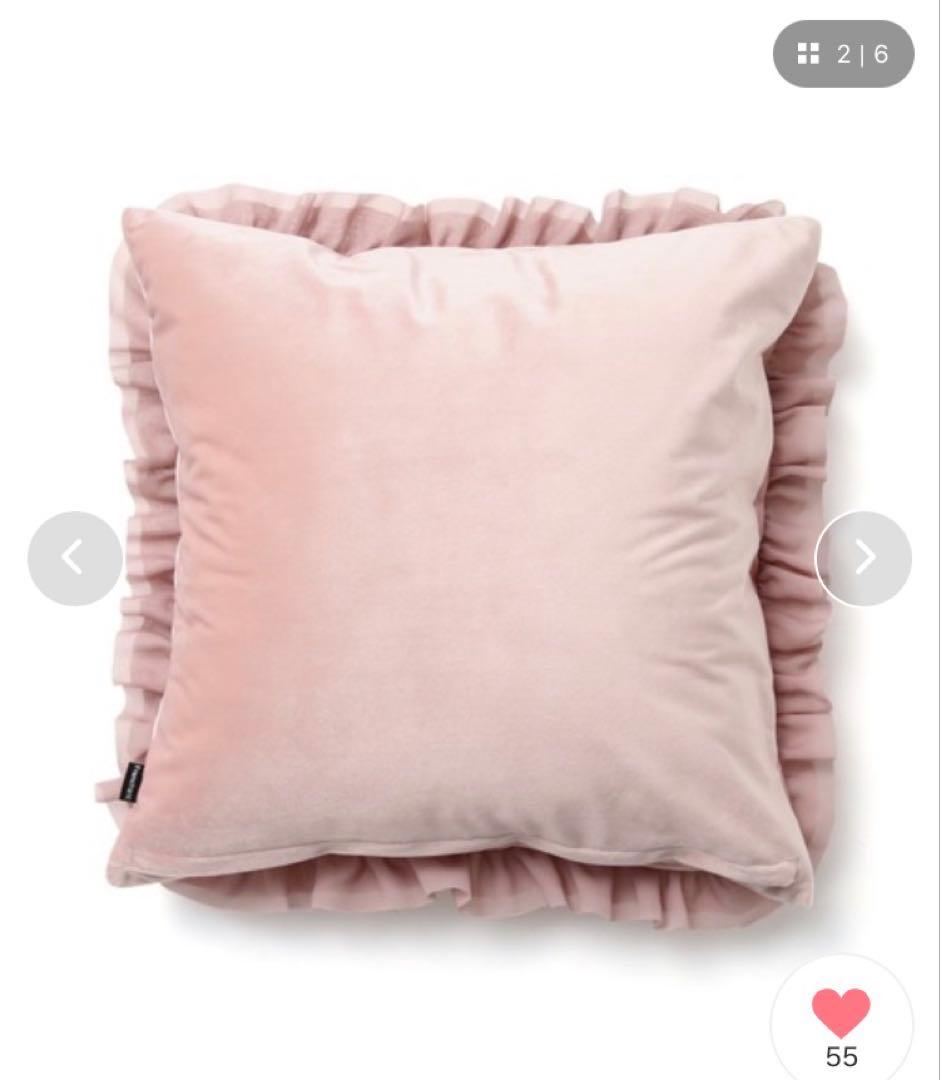Like this item with the heart button
This screenshot has height=1080, width=940.
(x=841, y=1015)
